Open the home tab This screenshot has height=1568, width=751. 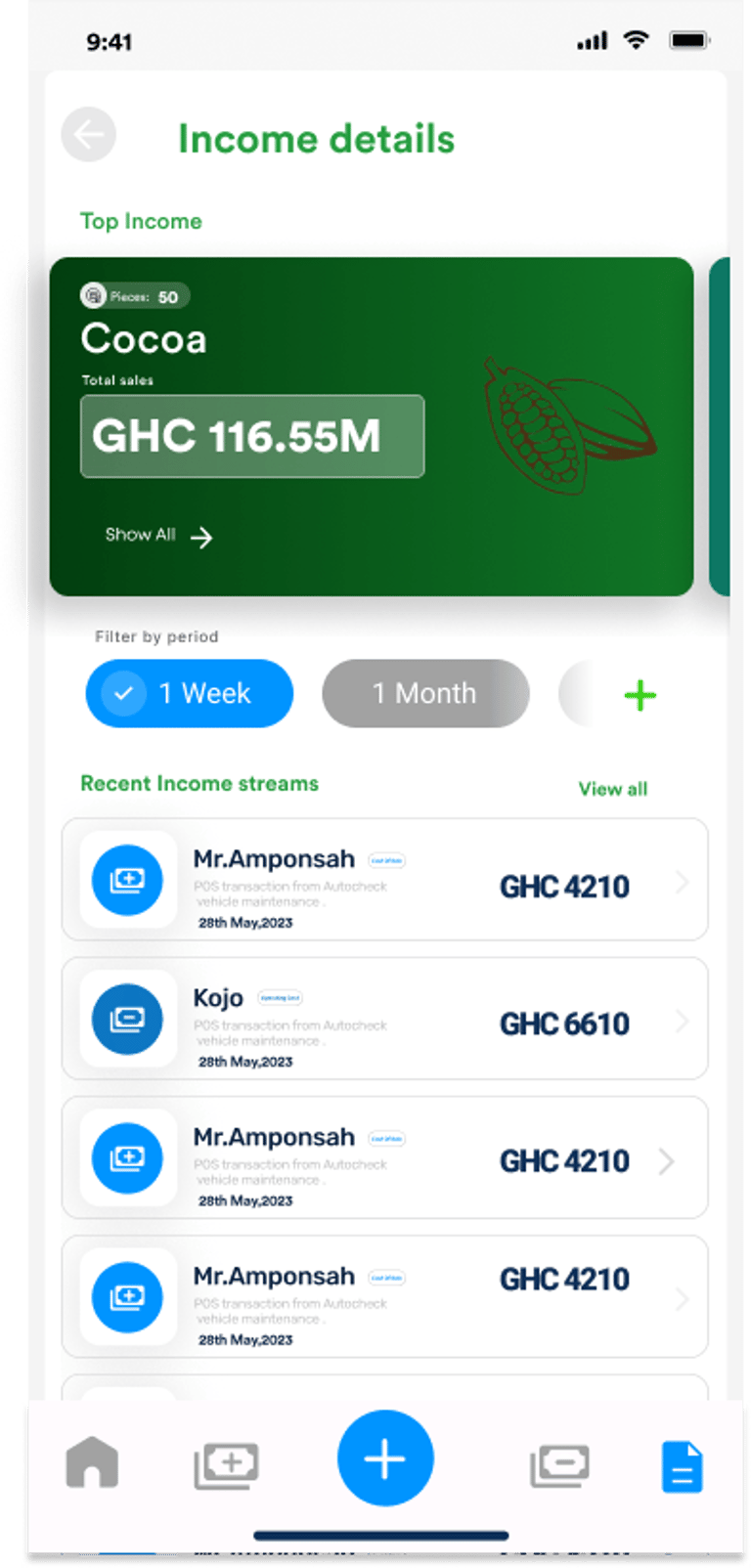pos(92,1464)
